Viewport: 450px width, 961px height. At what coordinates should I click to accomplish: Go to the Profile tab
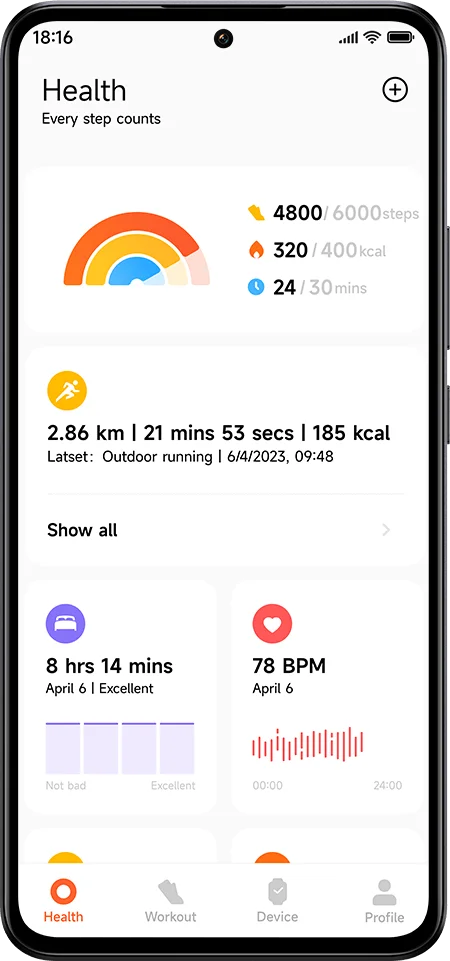point(384,901)
